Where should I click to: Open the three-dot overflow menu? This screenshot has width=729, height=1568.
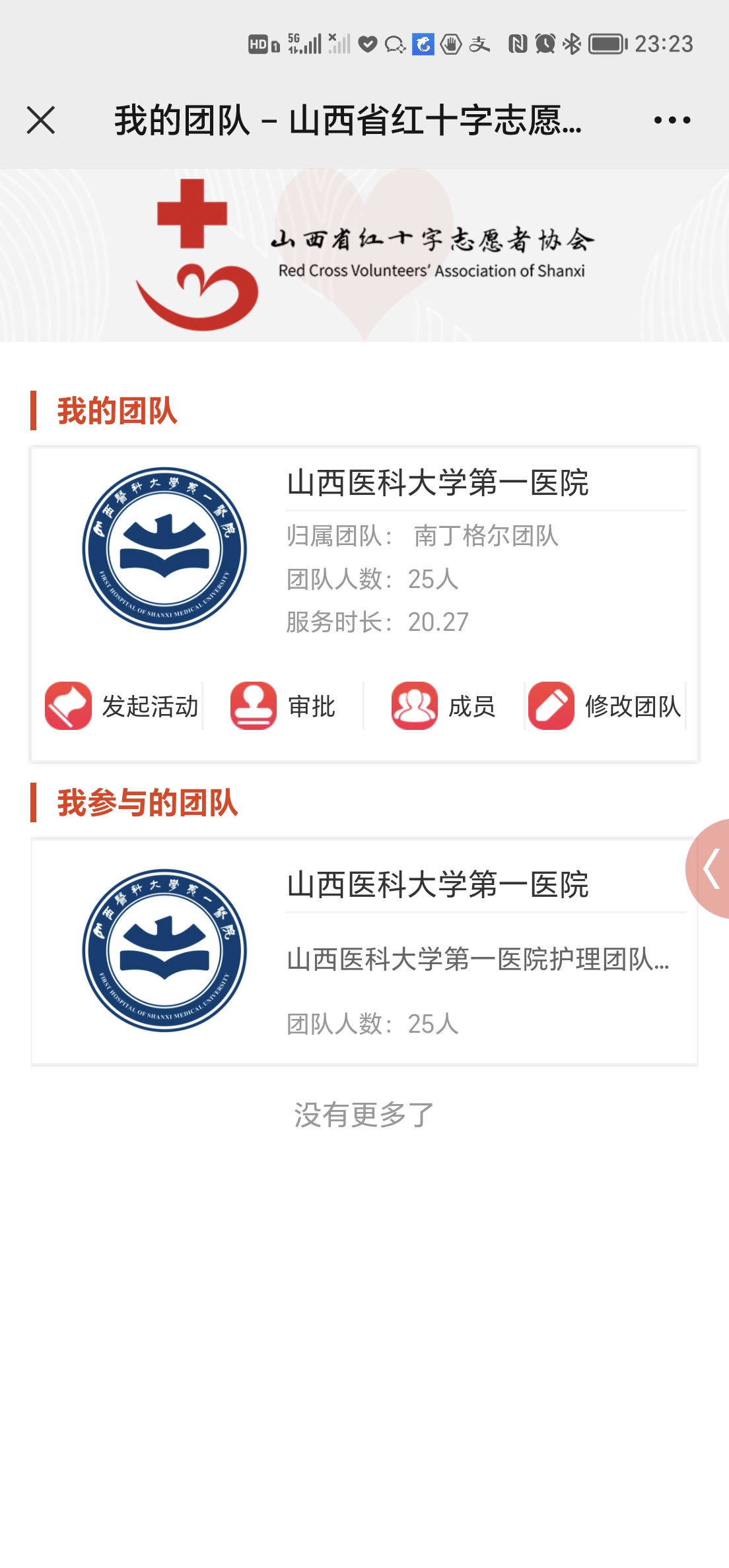tap(672, 120)
